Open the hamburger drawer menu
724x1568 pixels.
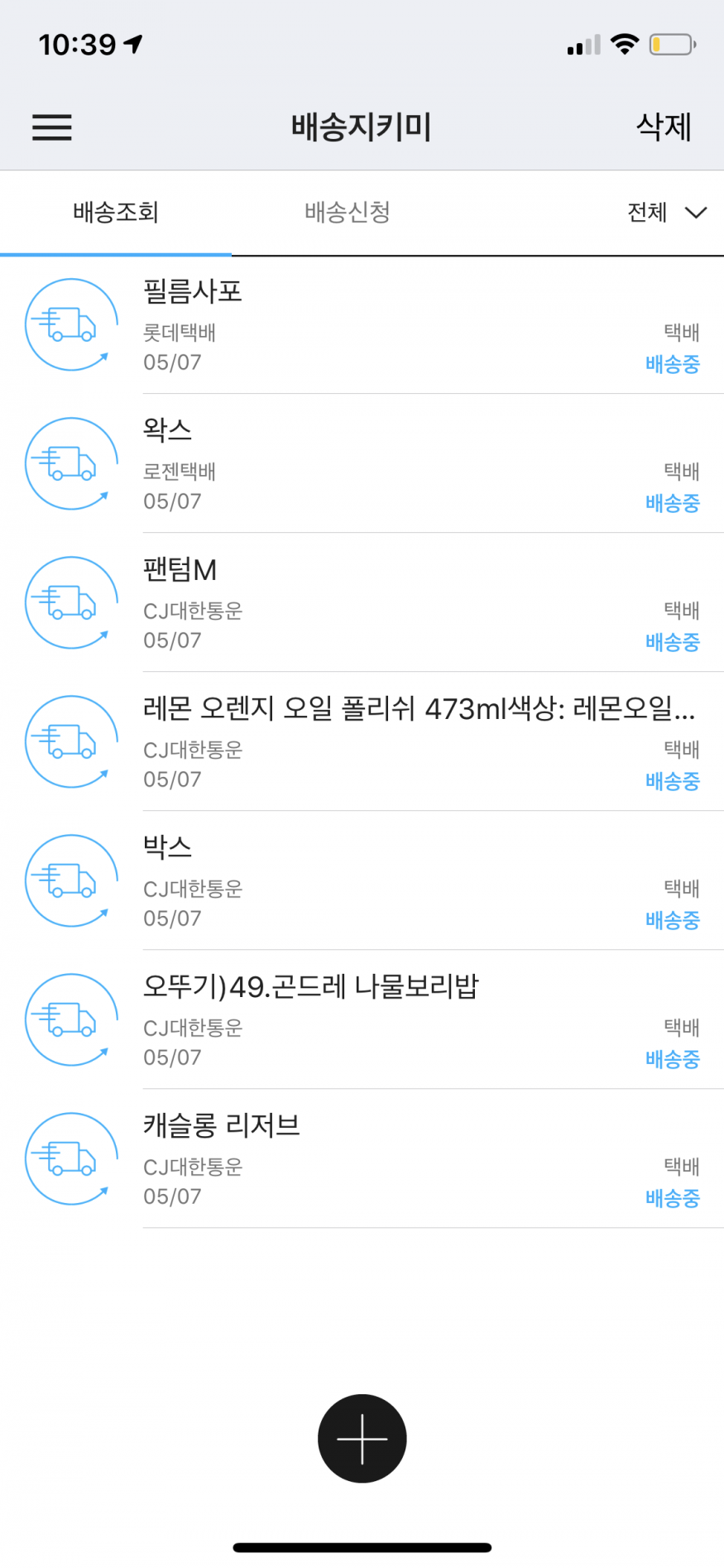[52, 127]
